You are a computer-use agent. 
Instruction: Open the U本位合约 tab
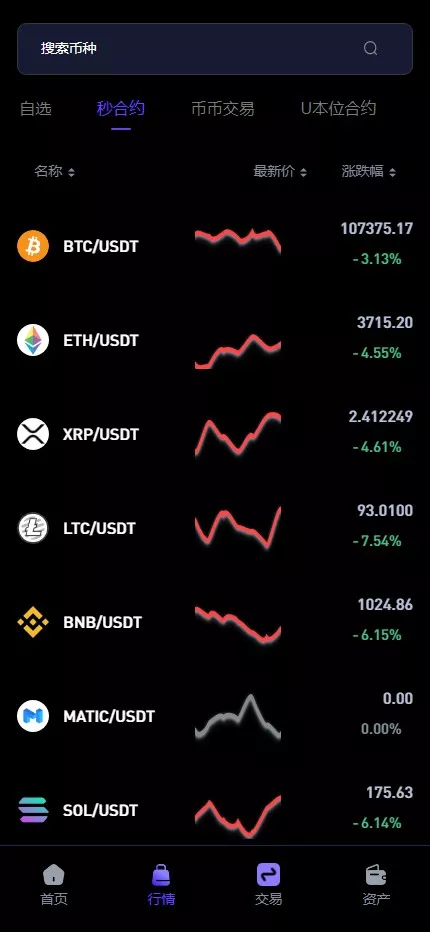pos(338,109)
